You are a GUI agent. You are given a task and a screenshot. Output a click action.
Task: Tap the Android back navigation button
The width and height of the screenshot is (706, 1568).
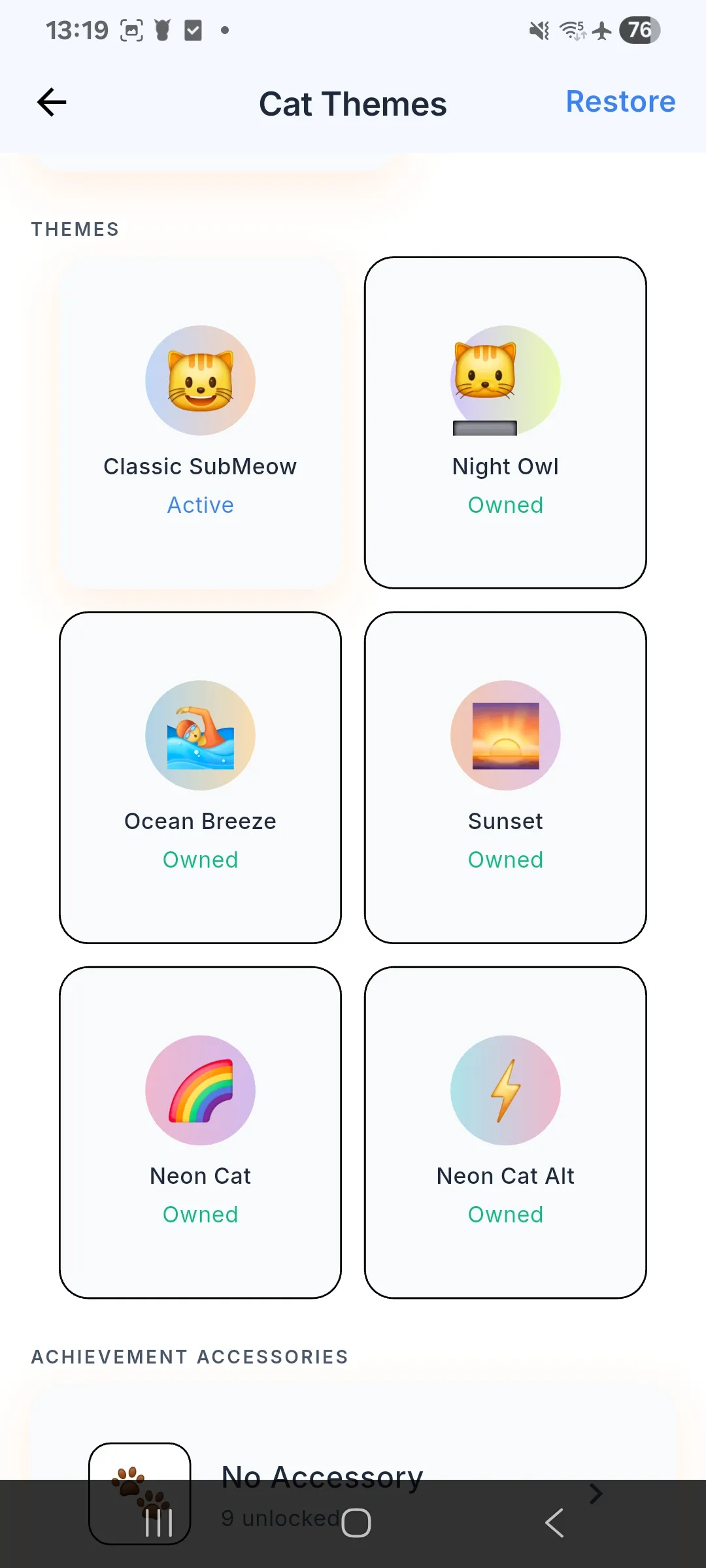(553, 1522)
